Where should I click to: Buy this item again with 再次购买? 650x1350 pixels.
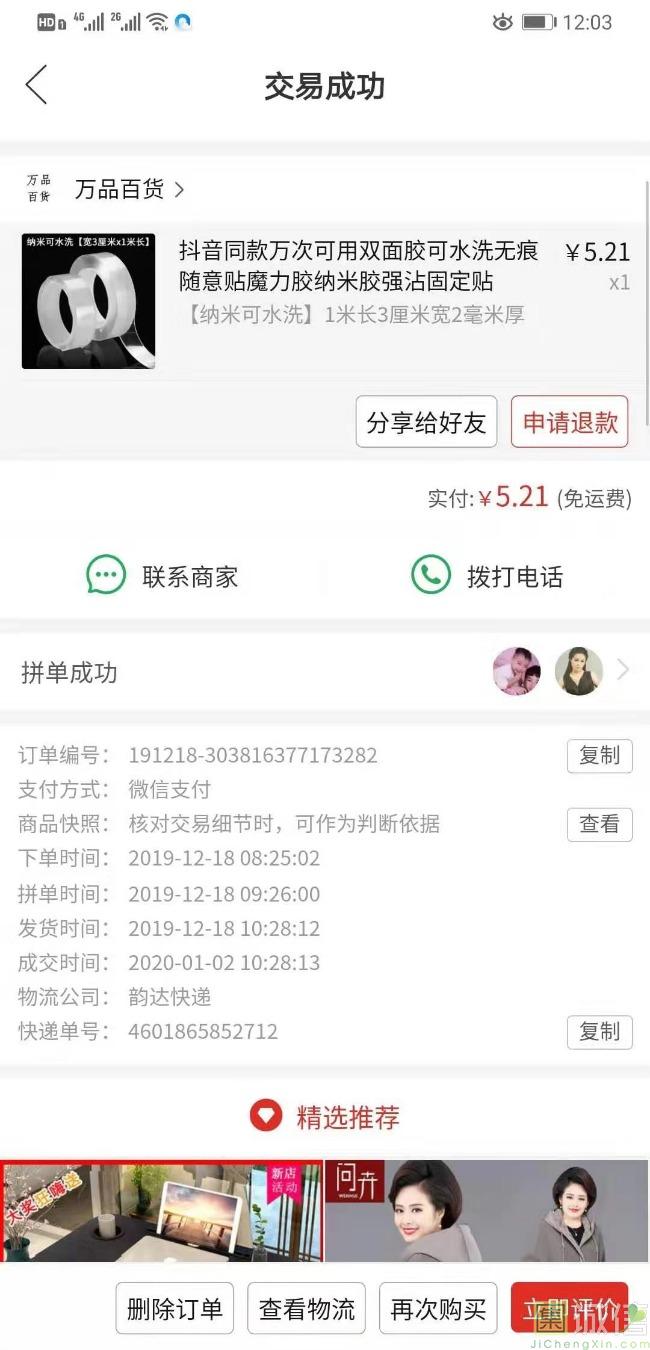(438, 1309)
